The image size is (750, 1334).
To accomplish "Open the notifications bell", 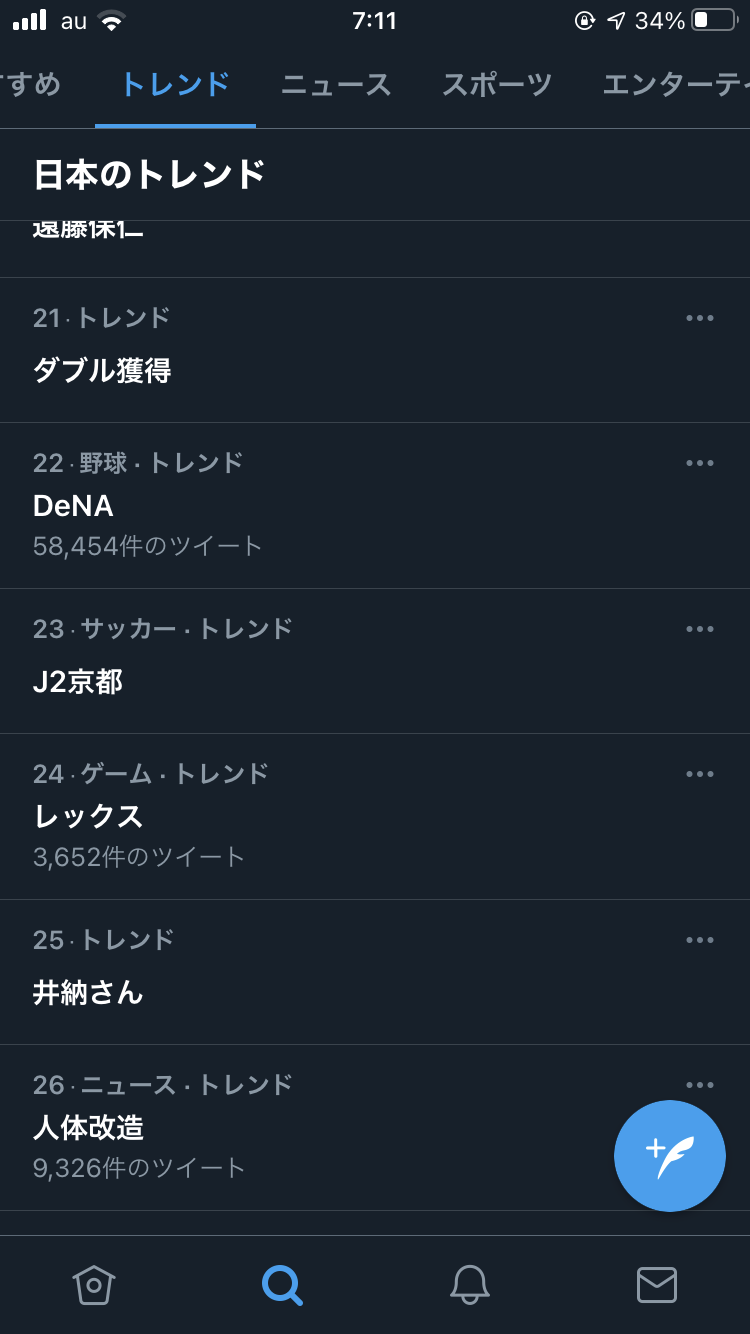I will tap(469, 1284).
